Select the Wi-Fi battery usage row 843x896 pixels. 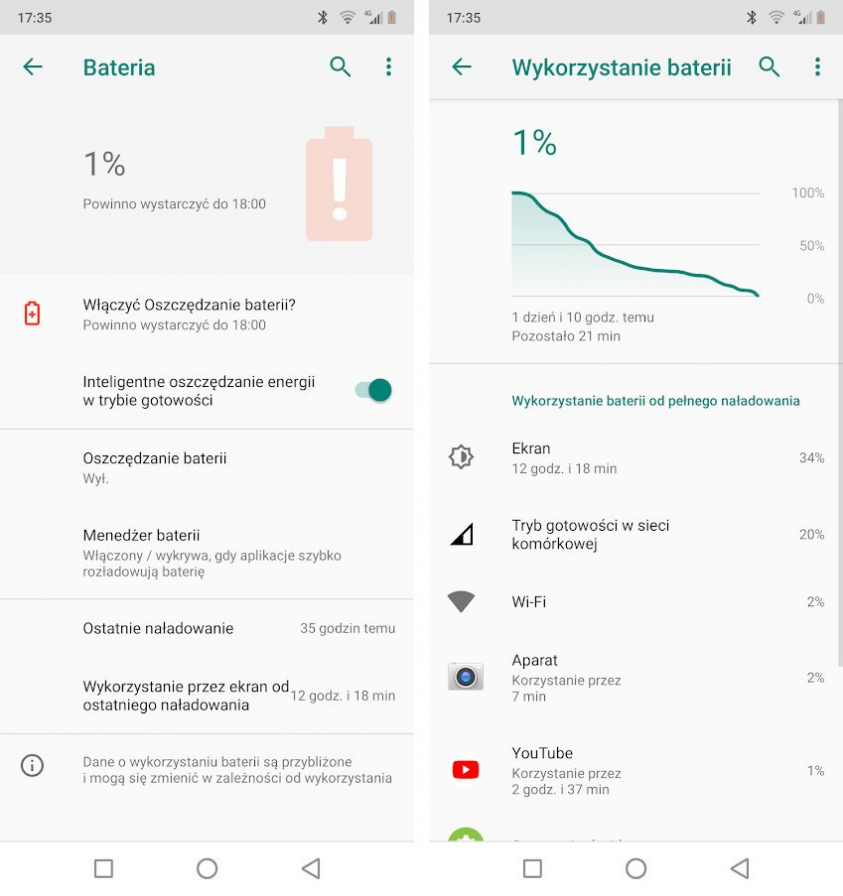point(635,602)
